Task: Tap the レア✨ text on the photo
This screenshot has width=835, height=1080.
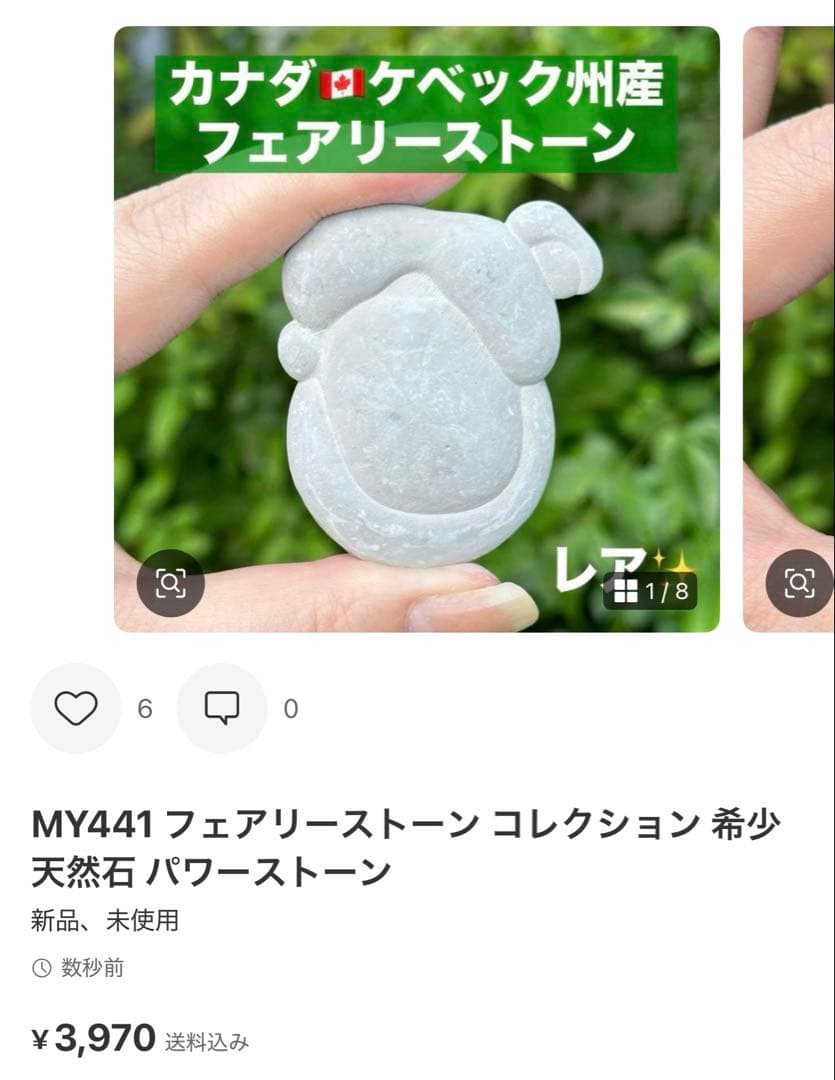Action: (x=598, y=565)
